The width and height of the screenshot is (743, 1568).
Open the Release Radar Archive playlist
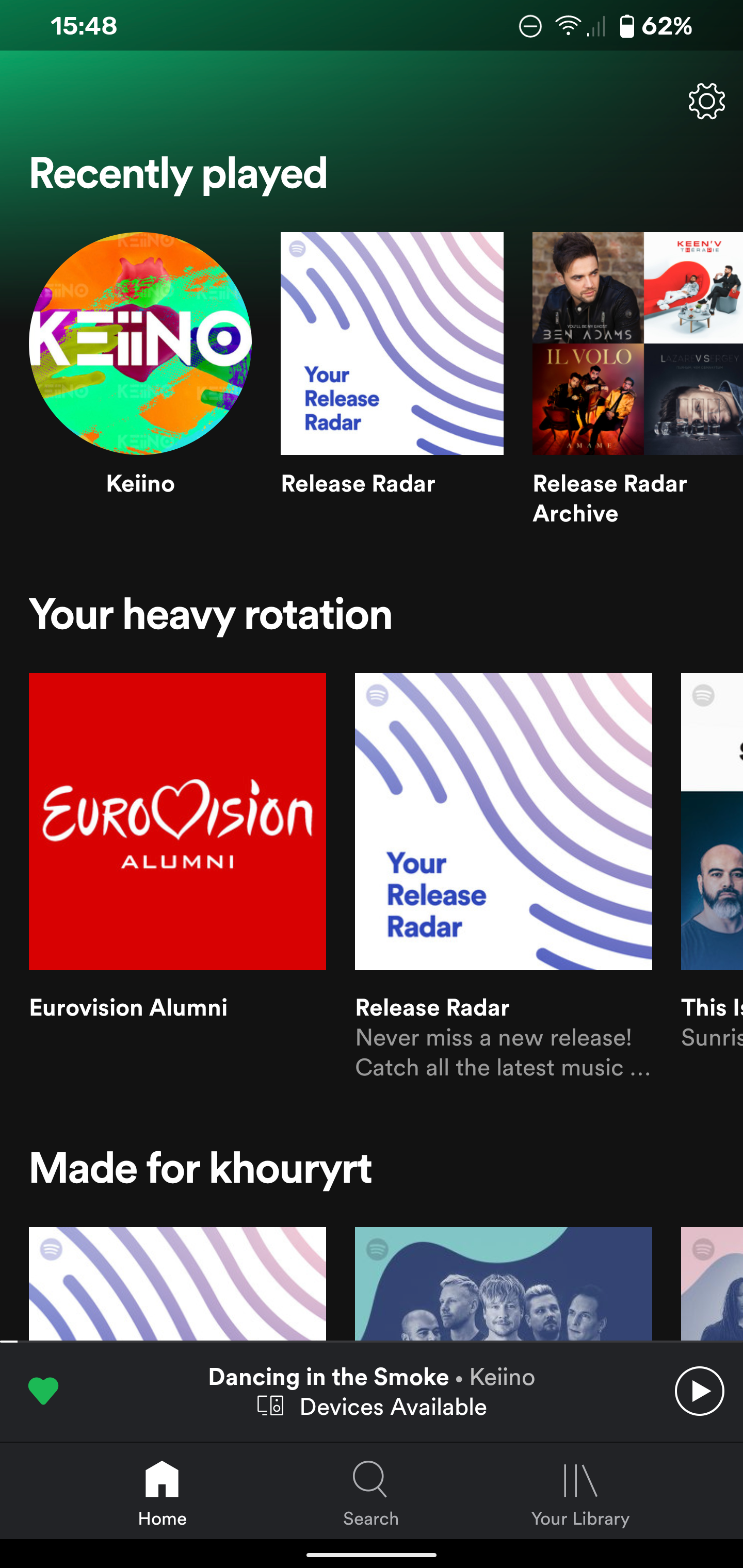coord(636,344)
